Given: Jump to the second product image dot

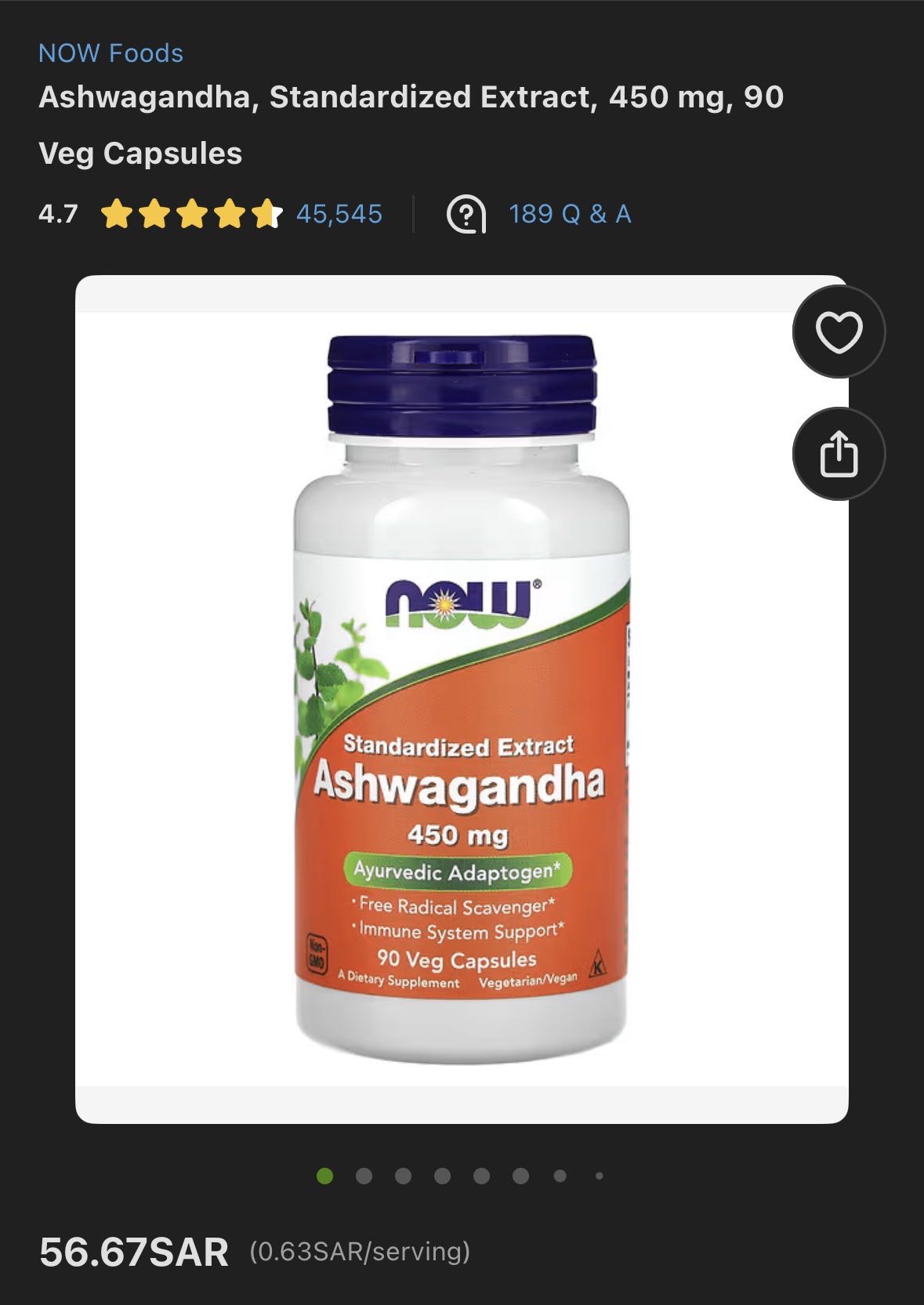Looking at the screenshot, I should click(x=364, y=1176).
